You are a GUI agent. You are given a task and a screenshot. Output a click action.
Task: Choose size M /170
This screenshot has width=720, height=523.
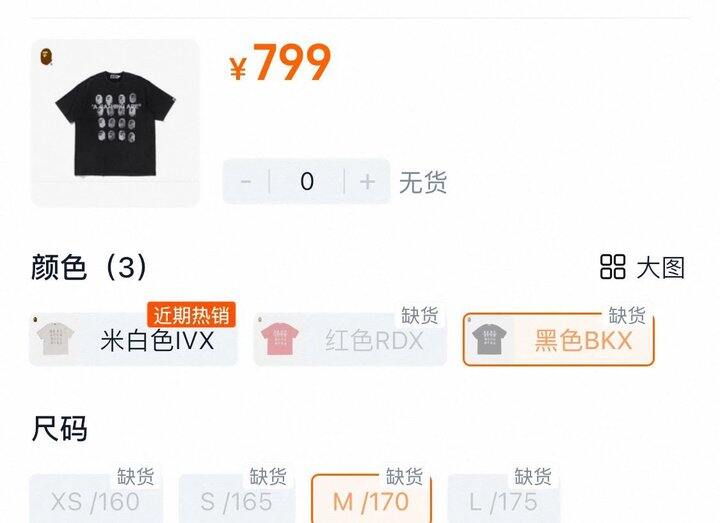click(x=372, y=501)
